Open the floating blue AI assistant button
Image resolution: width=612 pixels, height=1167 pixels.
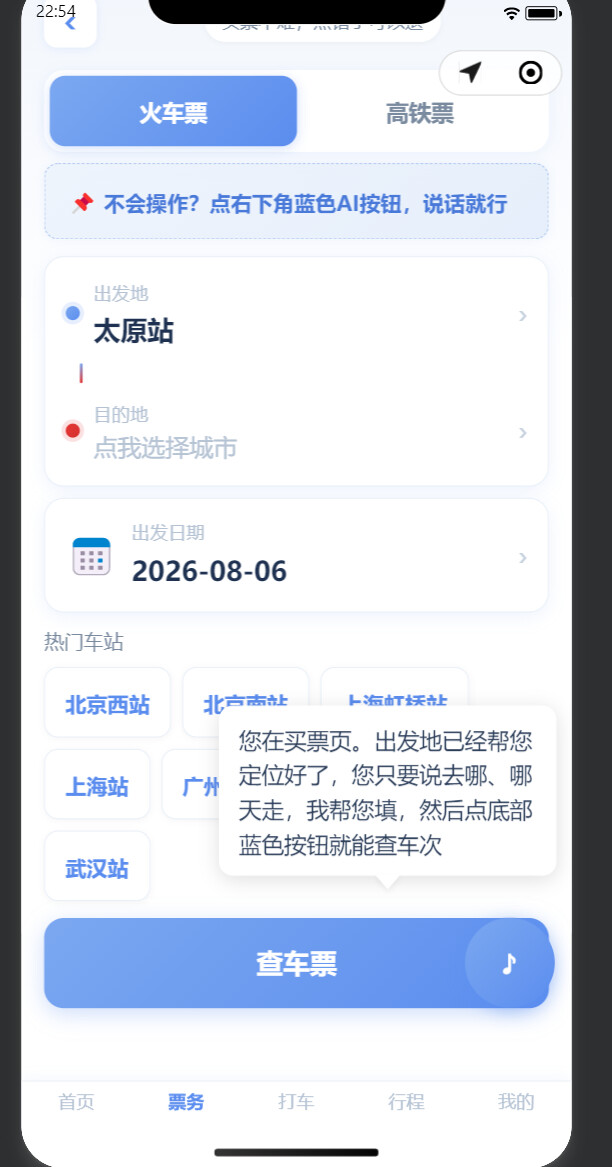tap(510, 963)
